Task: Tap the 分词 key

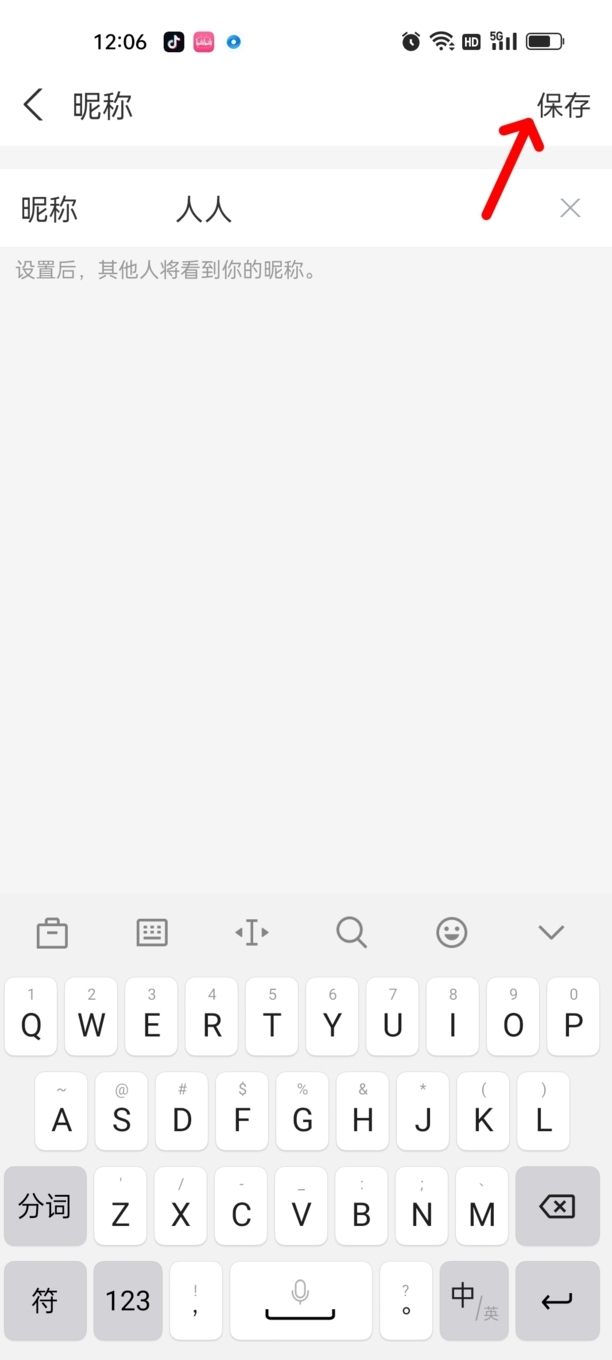Action: [x=45, y=1207]
